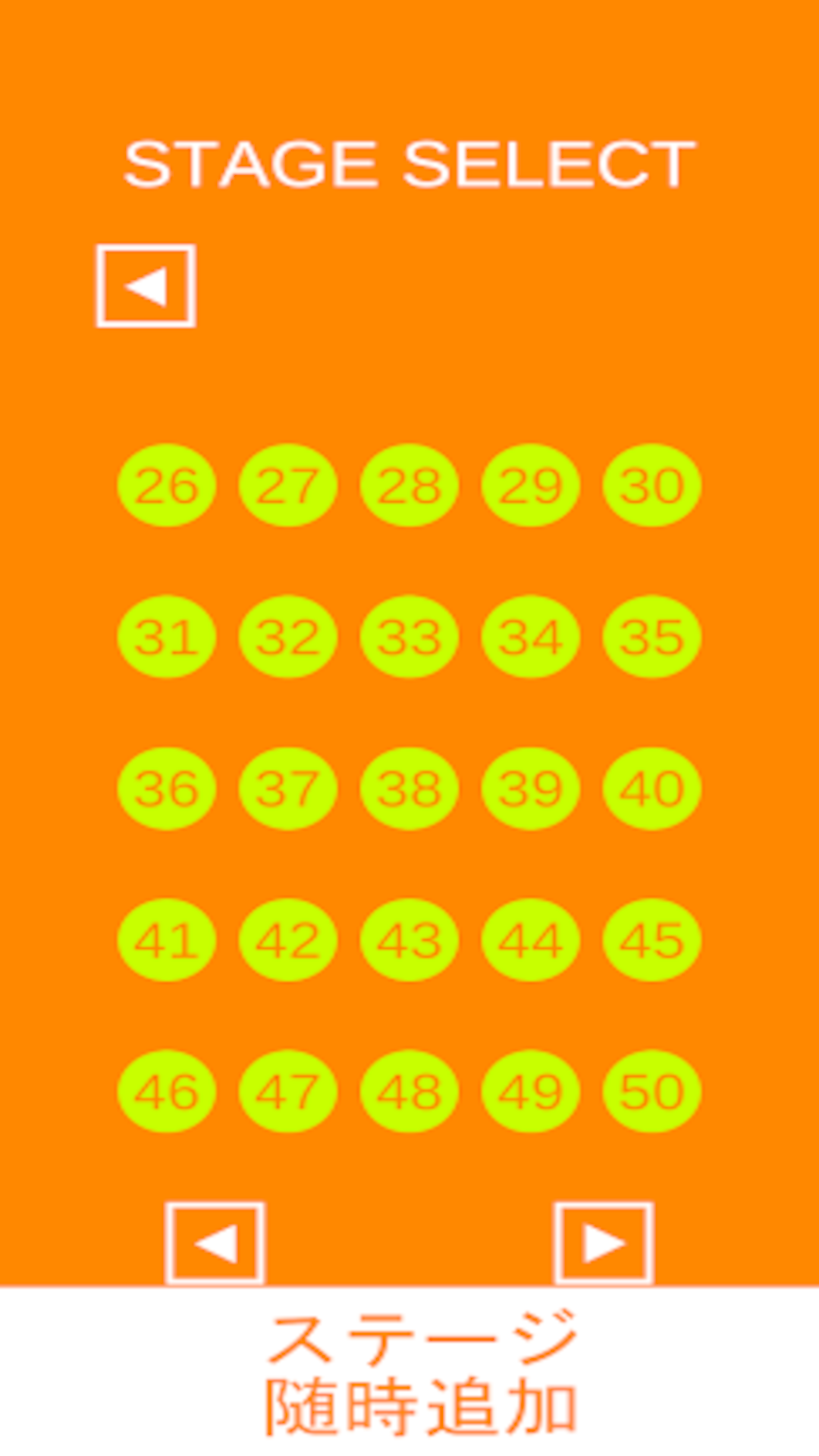Tap stage 33
This screenshot has height=1456, width=819.
[409, 636]
